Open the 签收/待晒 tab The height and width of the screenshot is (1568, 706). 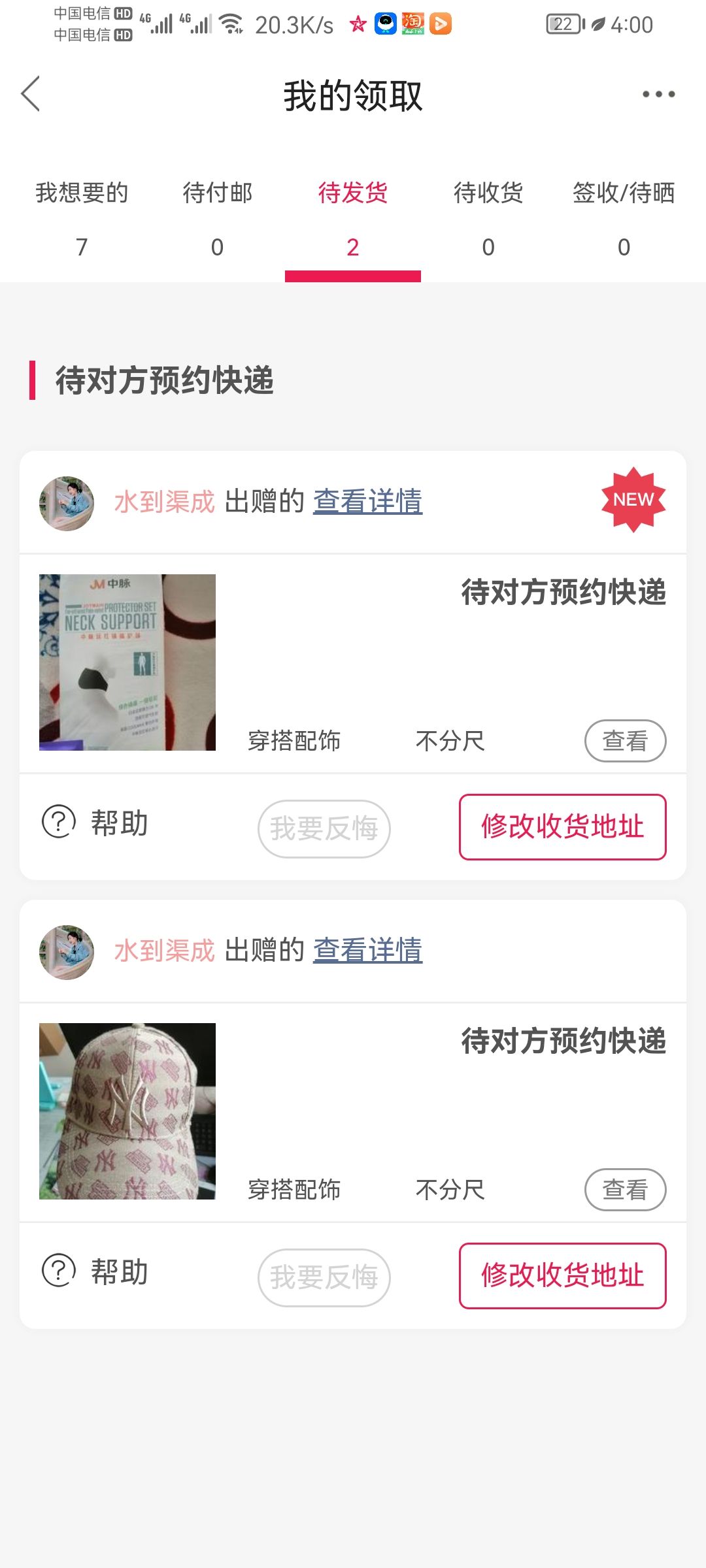624,219
